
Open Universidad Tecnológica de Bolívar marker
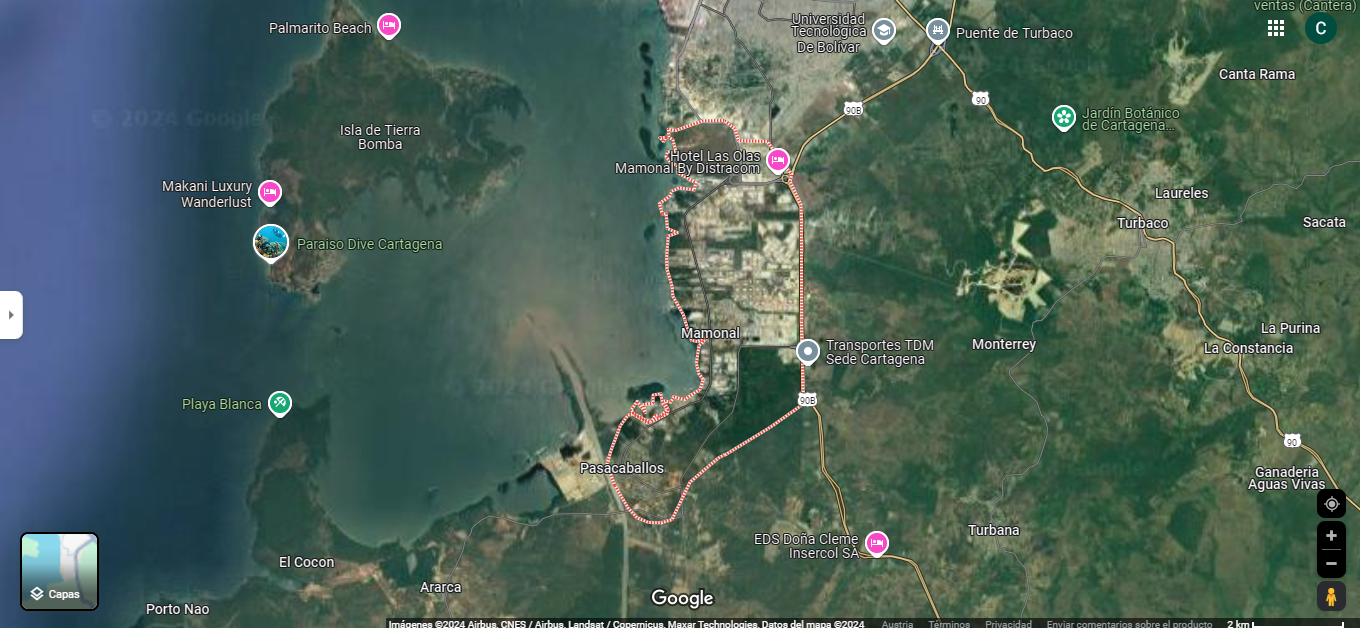click(883, 31)
